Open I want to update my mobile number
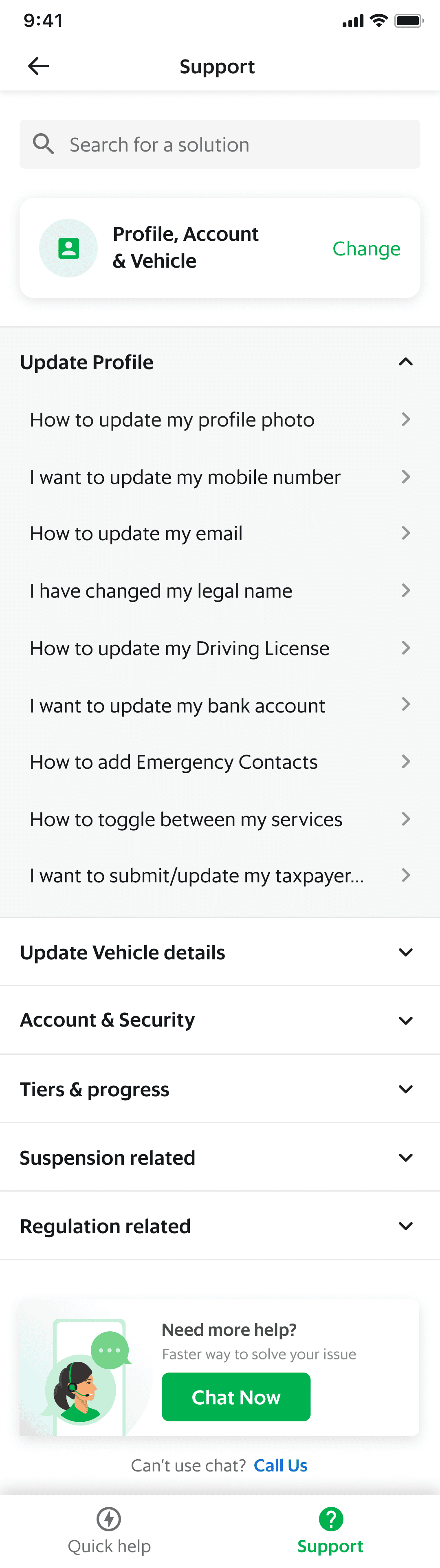440x1568 pixels. 220,477
